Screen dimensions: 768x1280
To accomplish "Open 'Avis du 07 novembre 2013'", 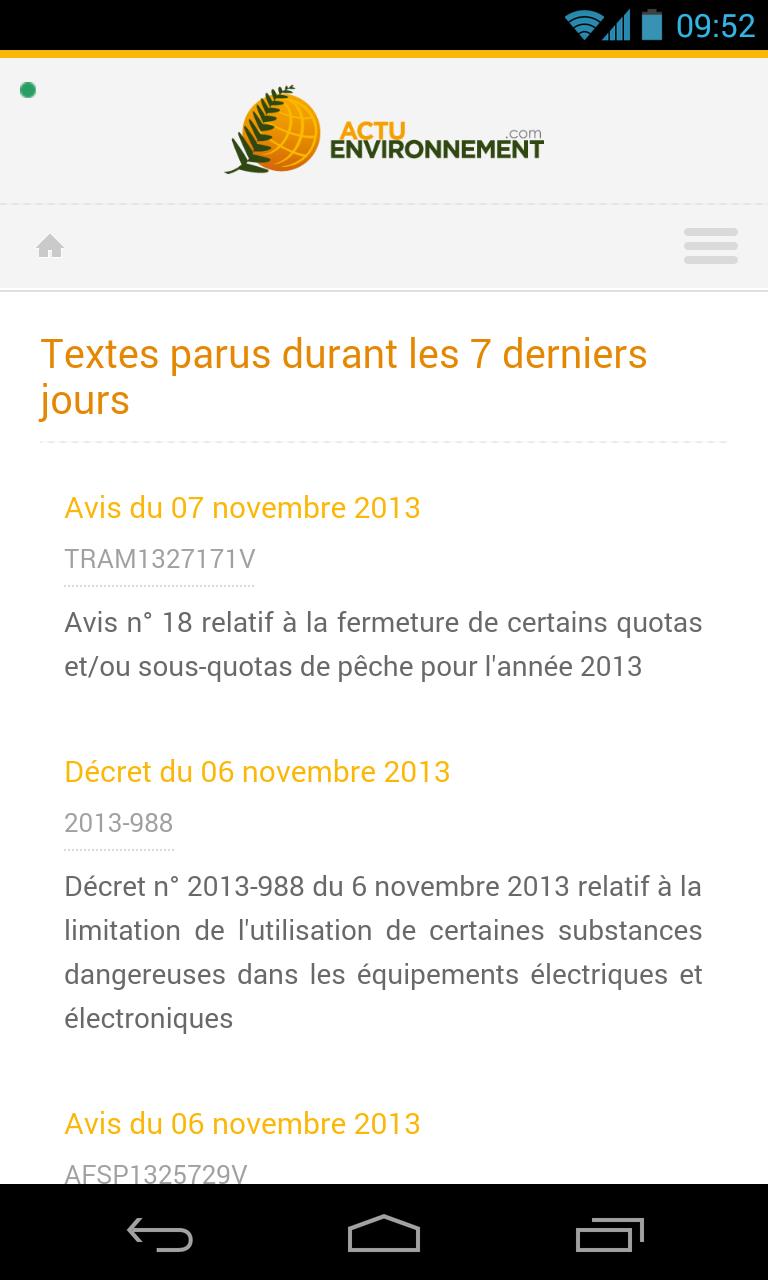I will tap(242, 508).
